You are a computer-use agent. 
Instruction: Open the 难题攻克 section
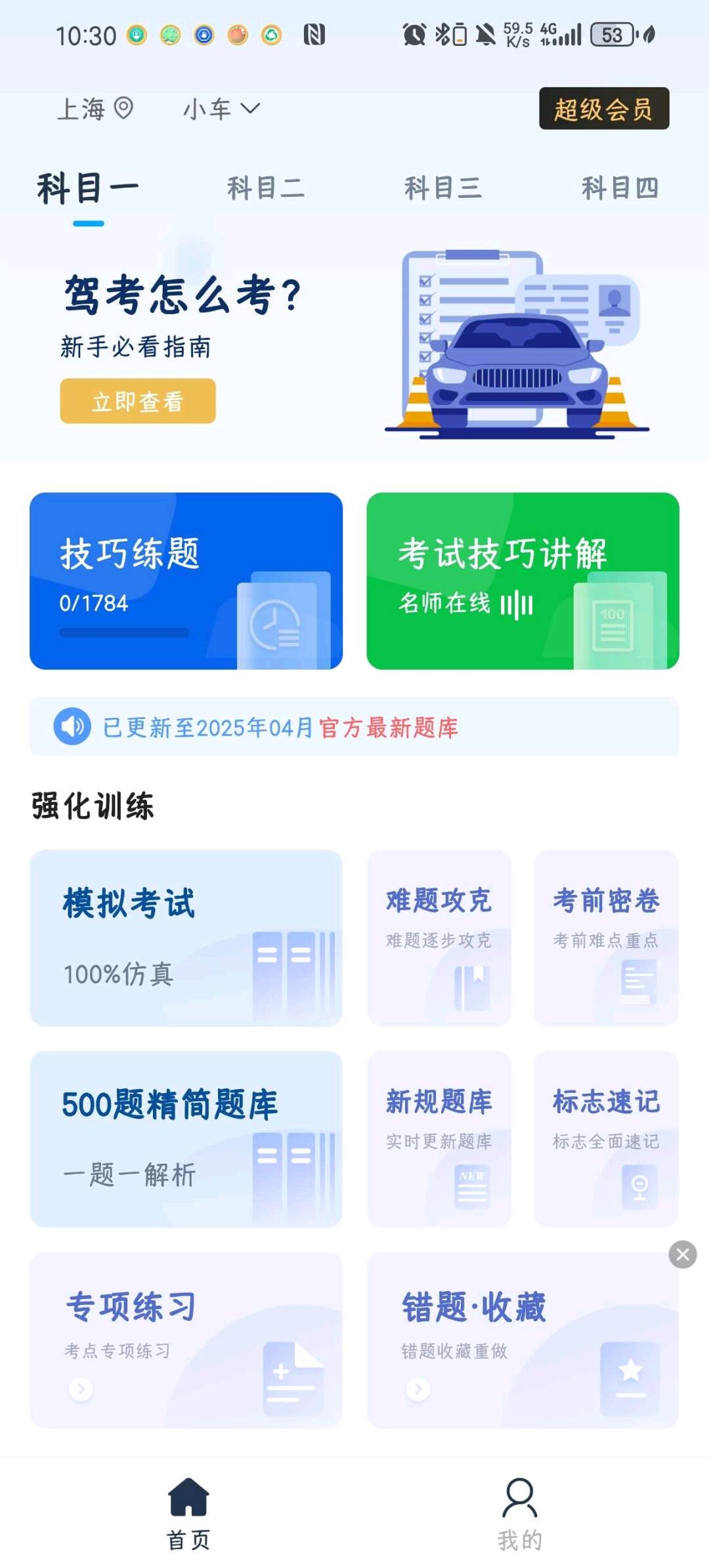[x=439, y=938]
